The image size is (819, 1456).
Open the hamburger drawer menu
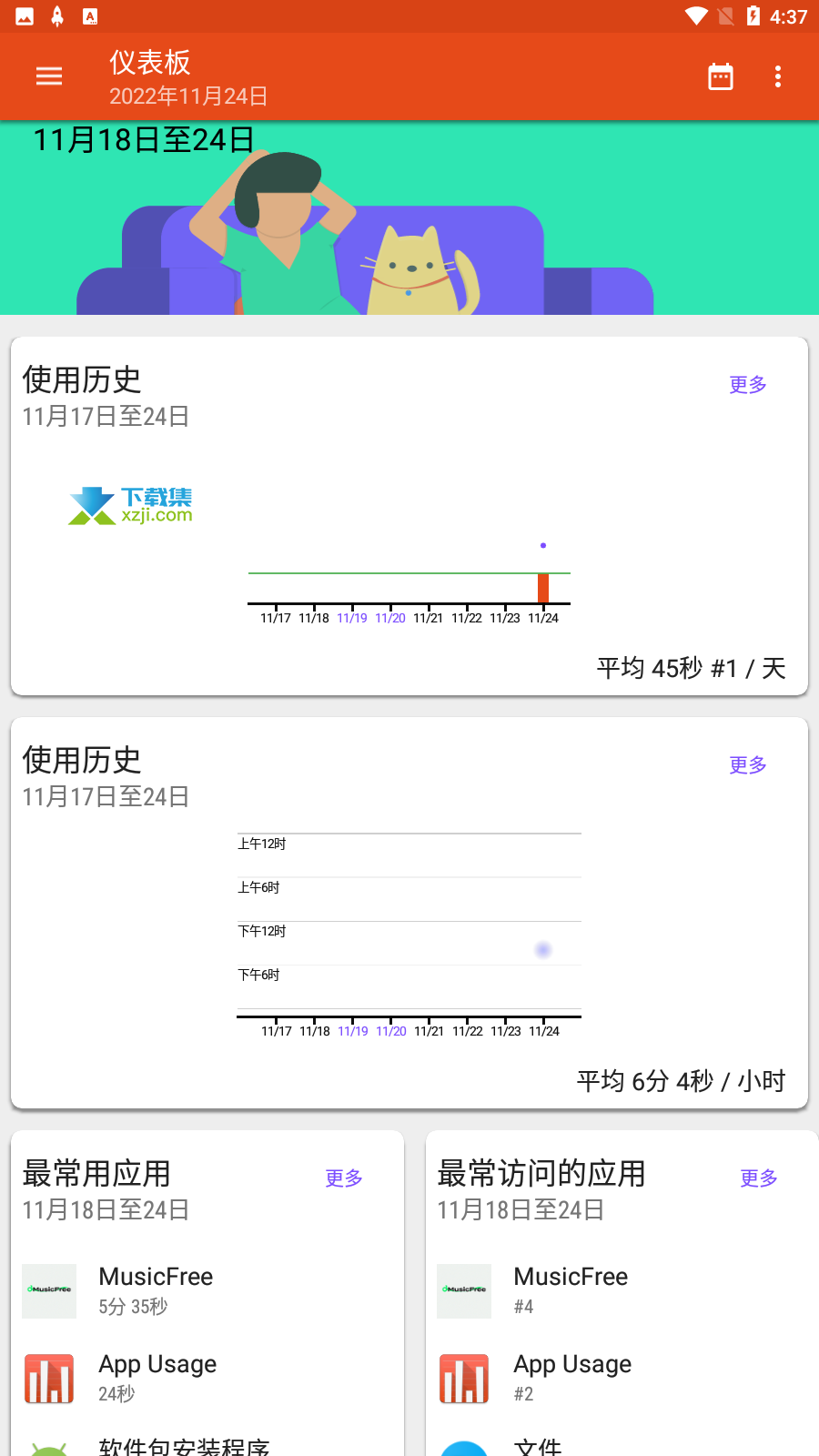tap(49, 76)
